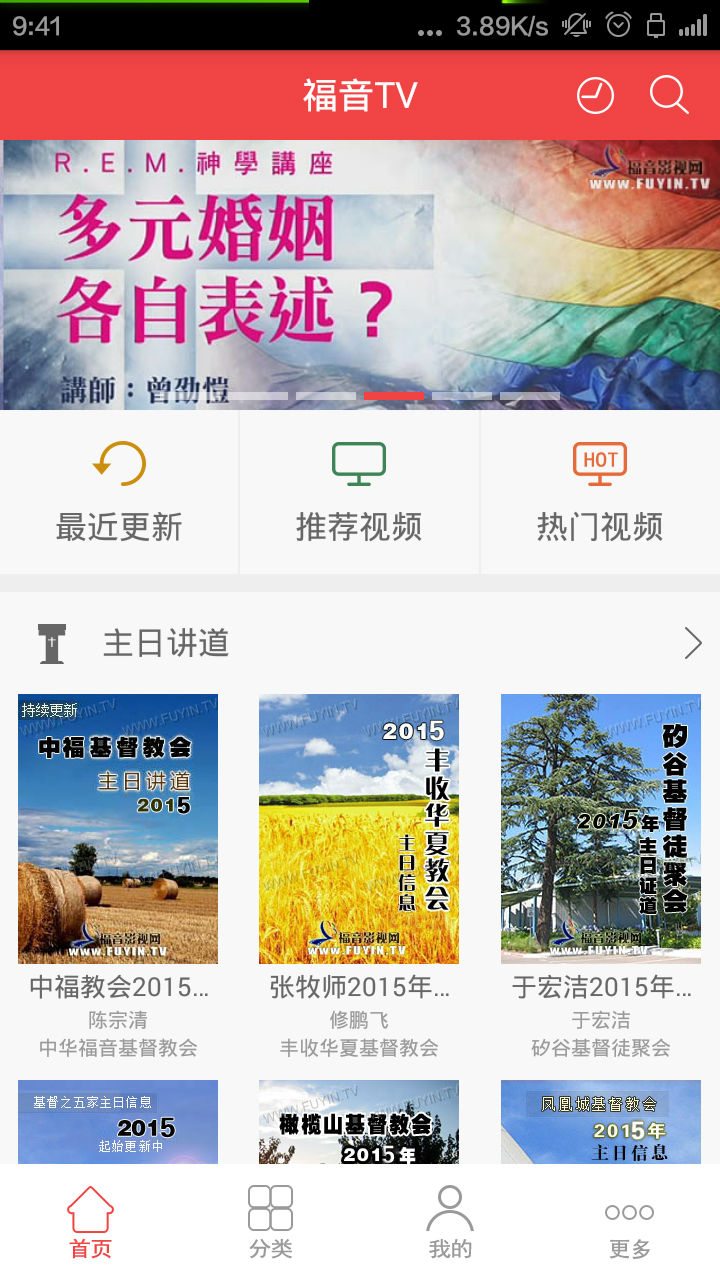
Task: Switch to the 首页 tab
Action: (x=90, y=1222)
